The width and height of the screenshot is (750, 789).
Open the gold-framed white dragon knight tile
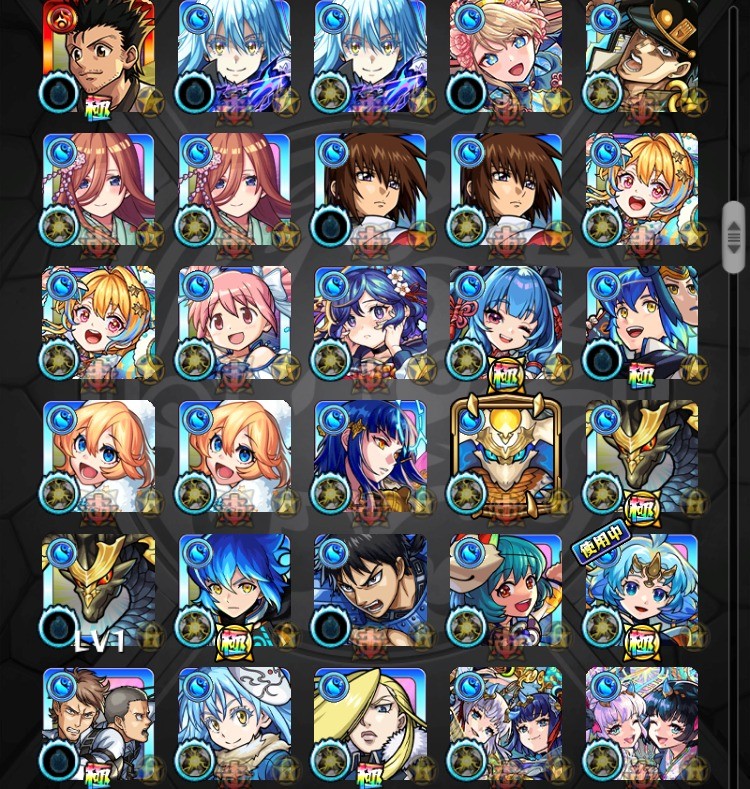(506, 456)
